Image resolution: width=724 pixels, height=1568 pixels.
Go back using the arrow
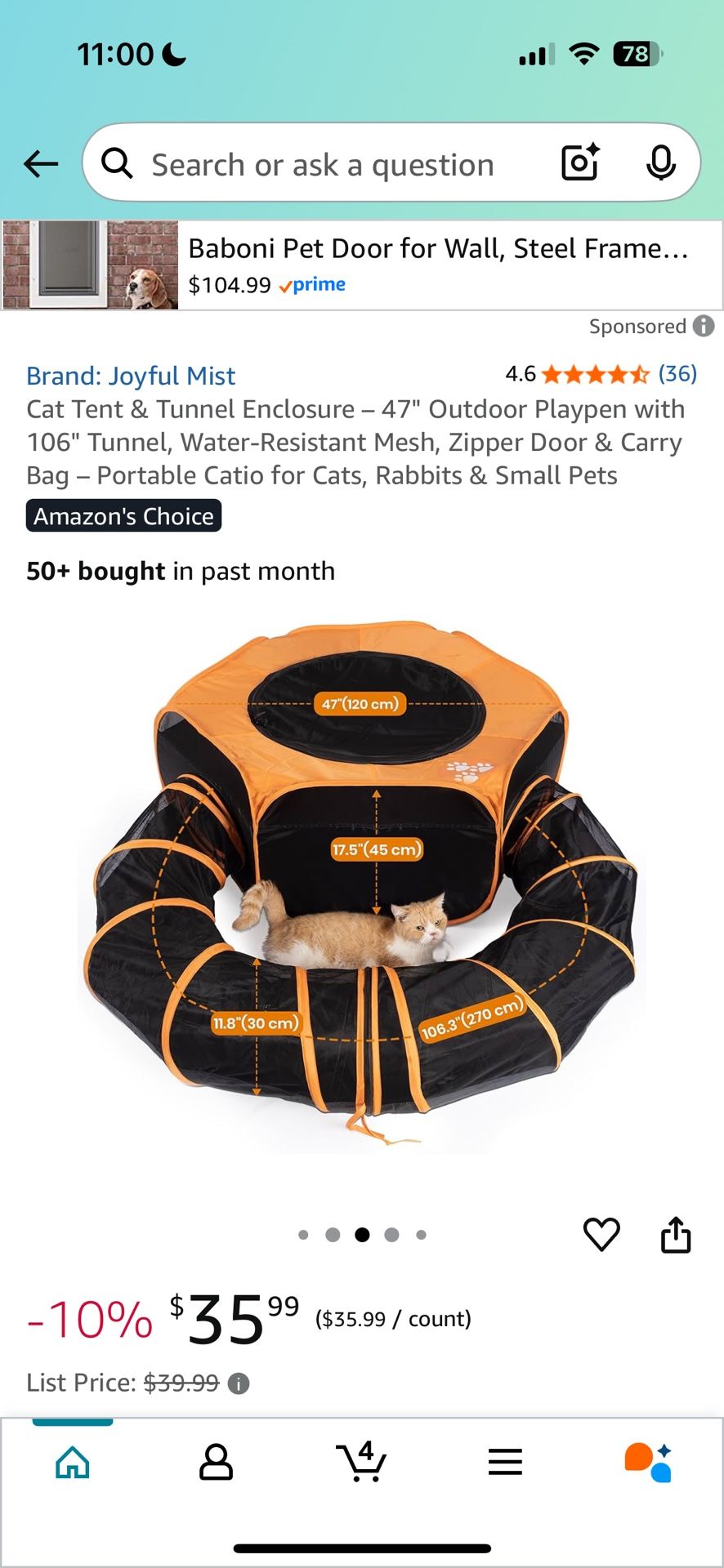tap(41, 164)
